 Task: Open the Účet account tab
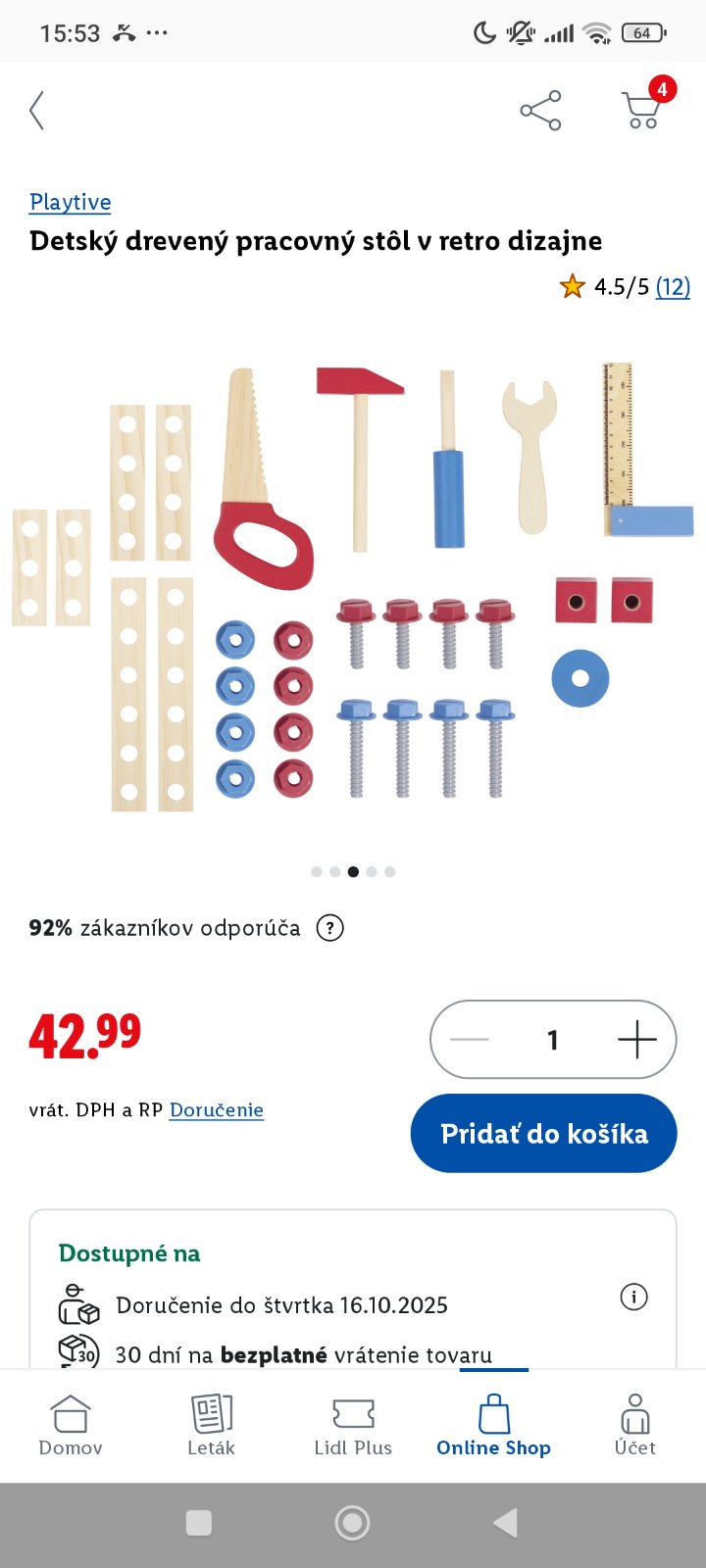coord(634,1425)
